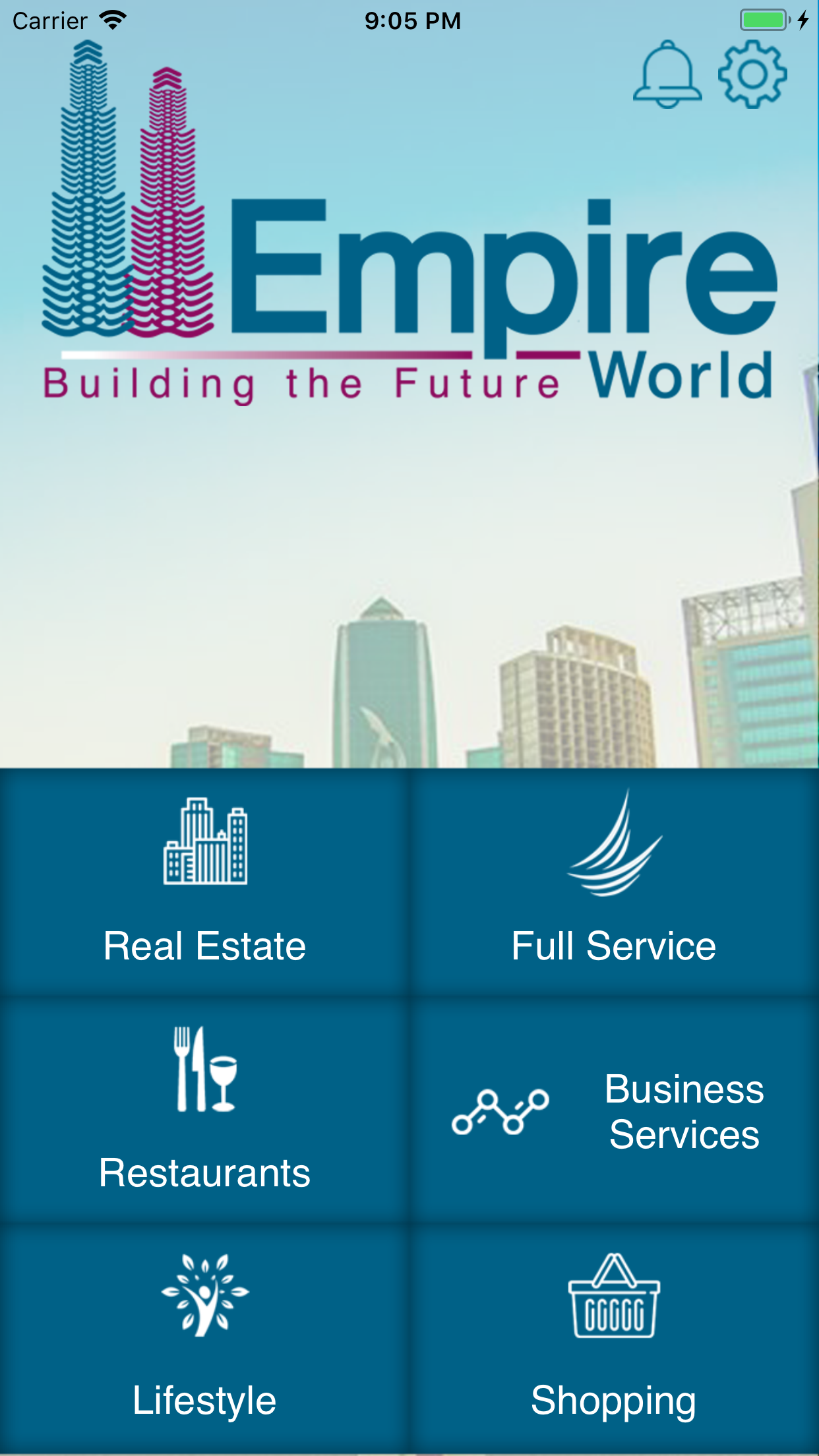Select the Full Service tile
The image size is (819, 1456).
point(613,882)
